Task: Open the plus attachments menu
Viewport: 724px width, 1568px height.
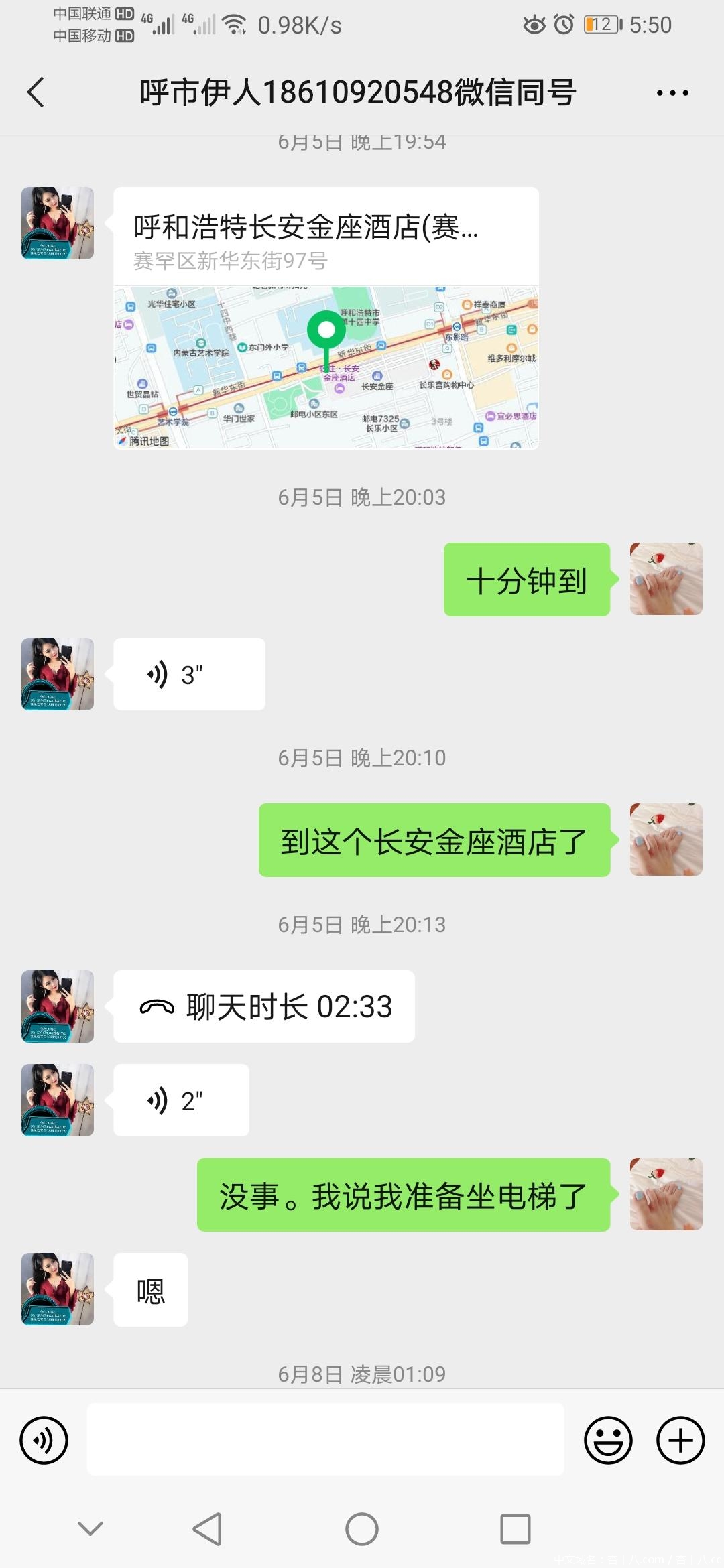Action: click(680, 1440)
